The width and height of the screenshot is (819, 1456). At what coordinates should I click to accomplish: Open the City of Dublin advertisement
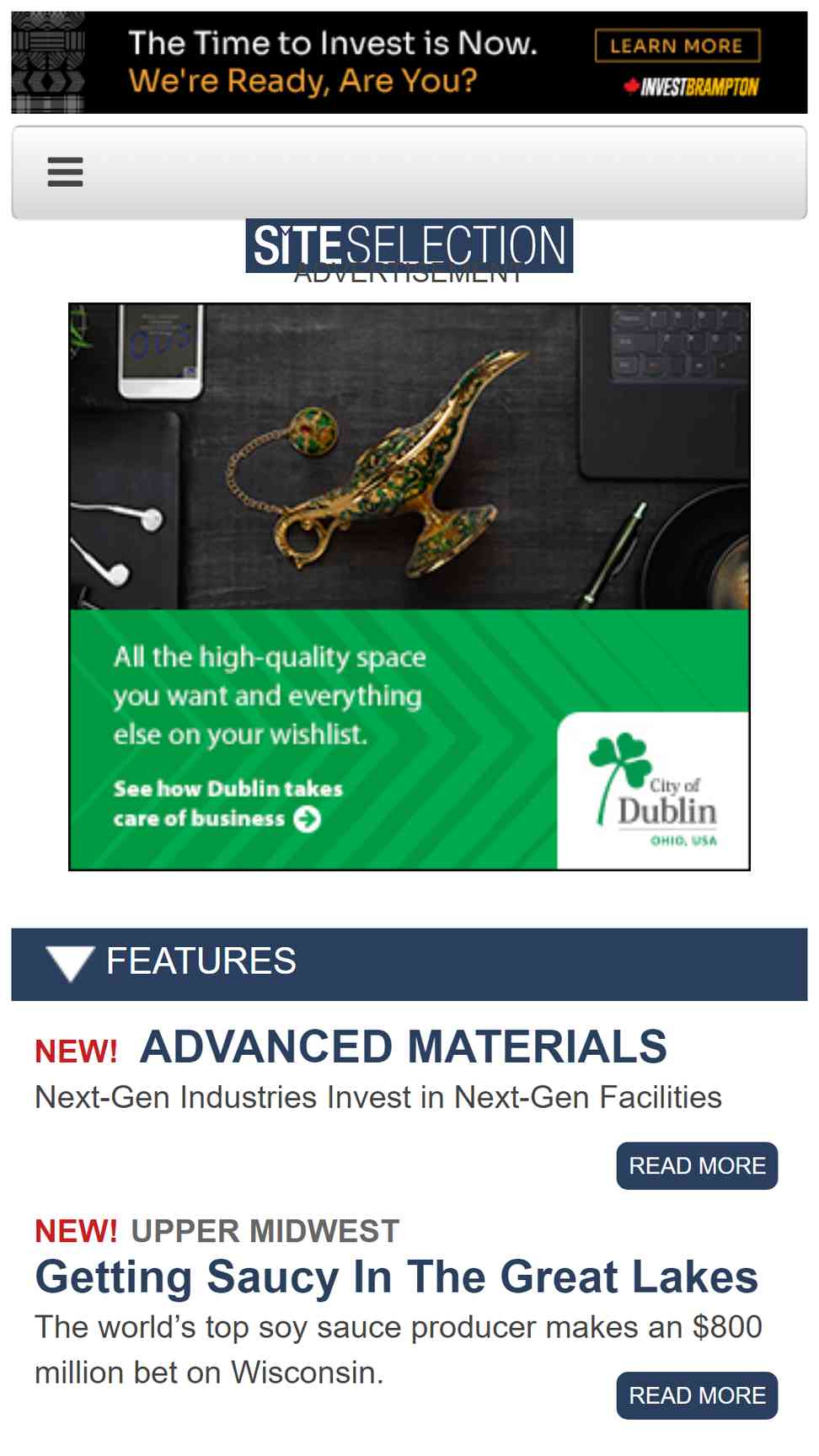[x=409, y=586]
